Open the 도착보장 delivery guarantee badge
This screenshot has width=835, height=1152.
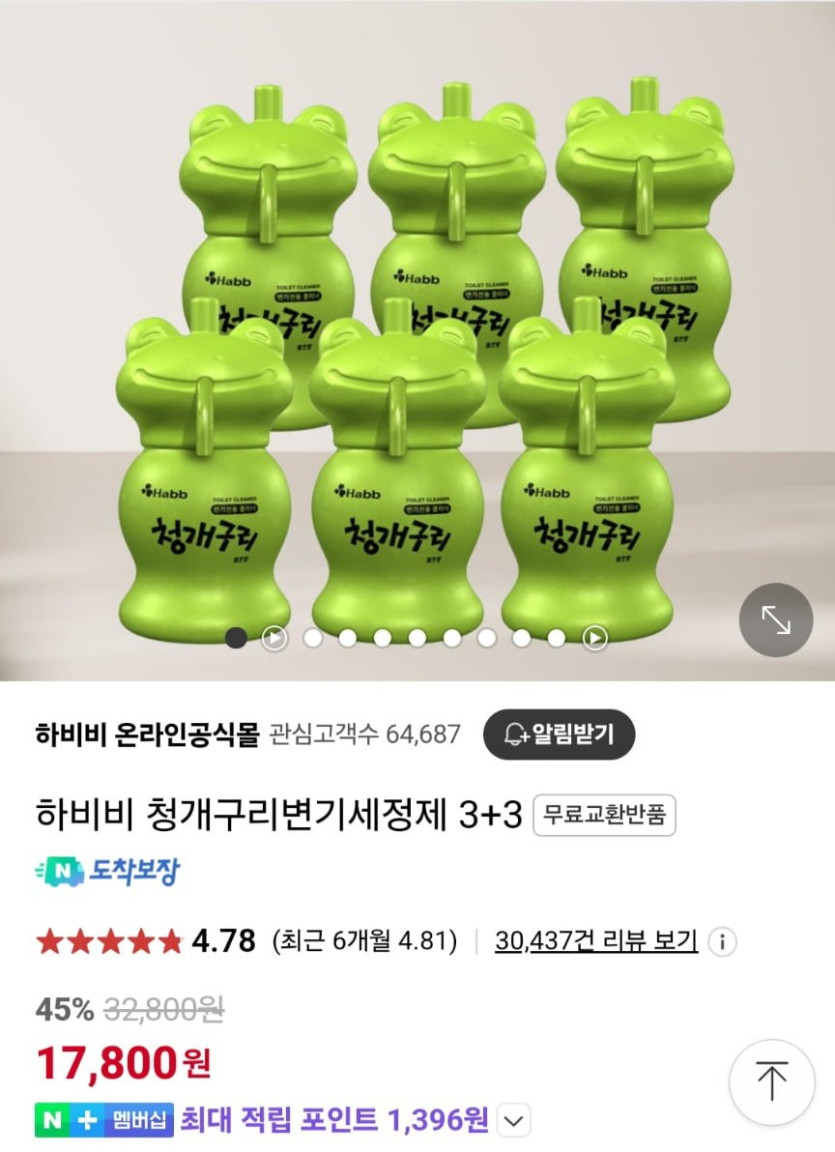point(107,872)
